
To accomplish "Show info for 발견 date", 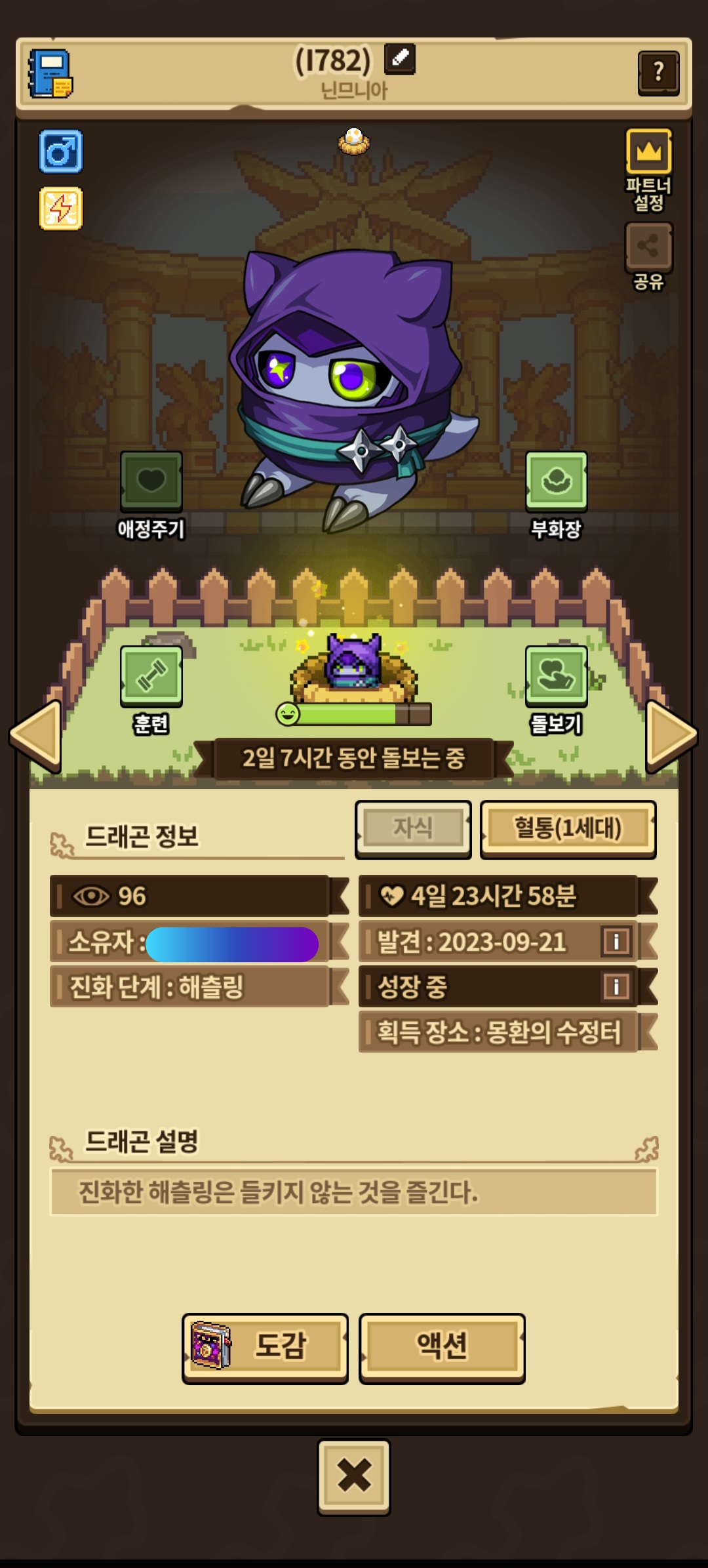I will pos(616,942).
